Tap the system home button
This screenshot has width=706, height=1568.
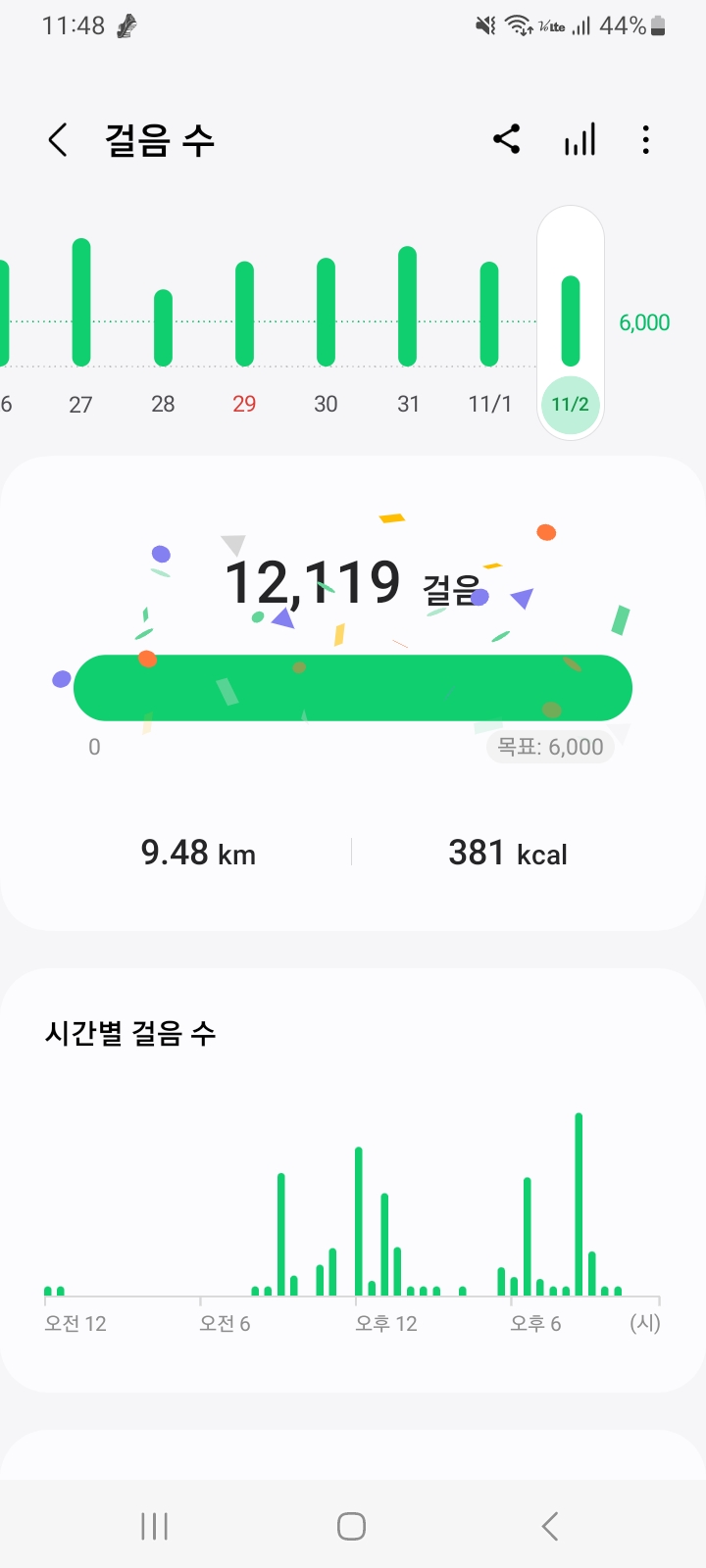pos(351,1526)
